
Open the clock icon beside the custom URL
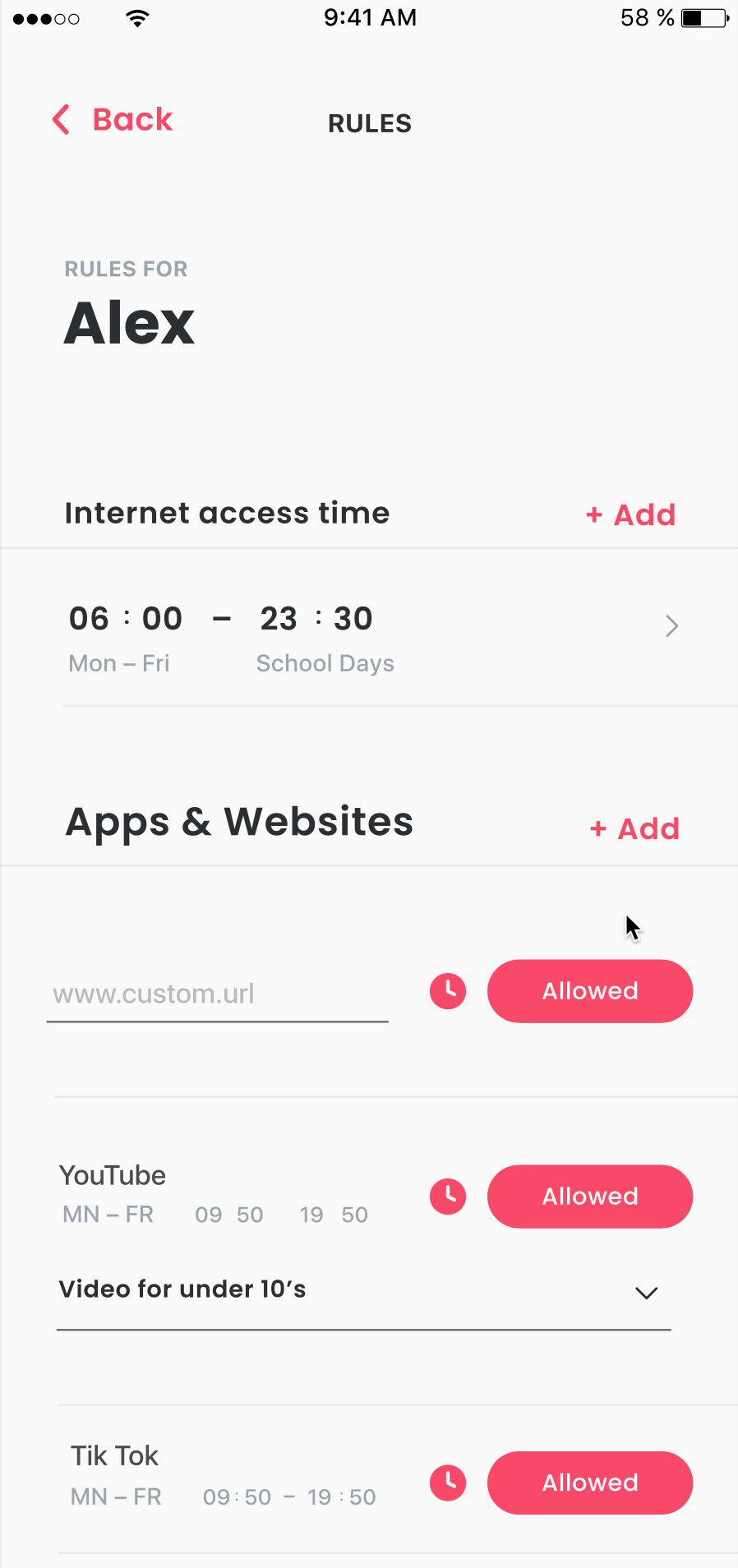click(x=448, y=991)
